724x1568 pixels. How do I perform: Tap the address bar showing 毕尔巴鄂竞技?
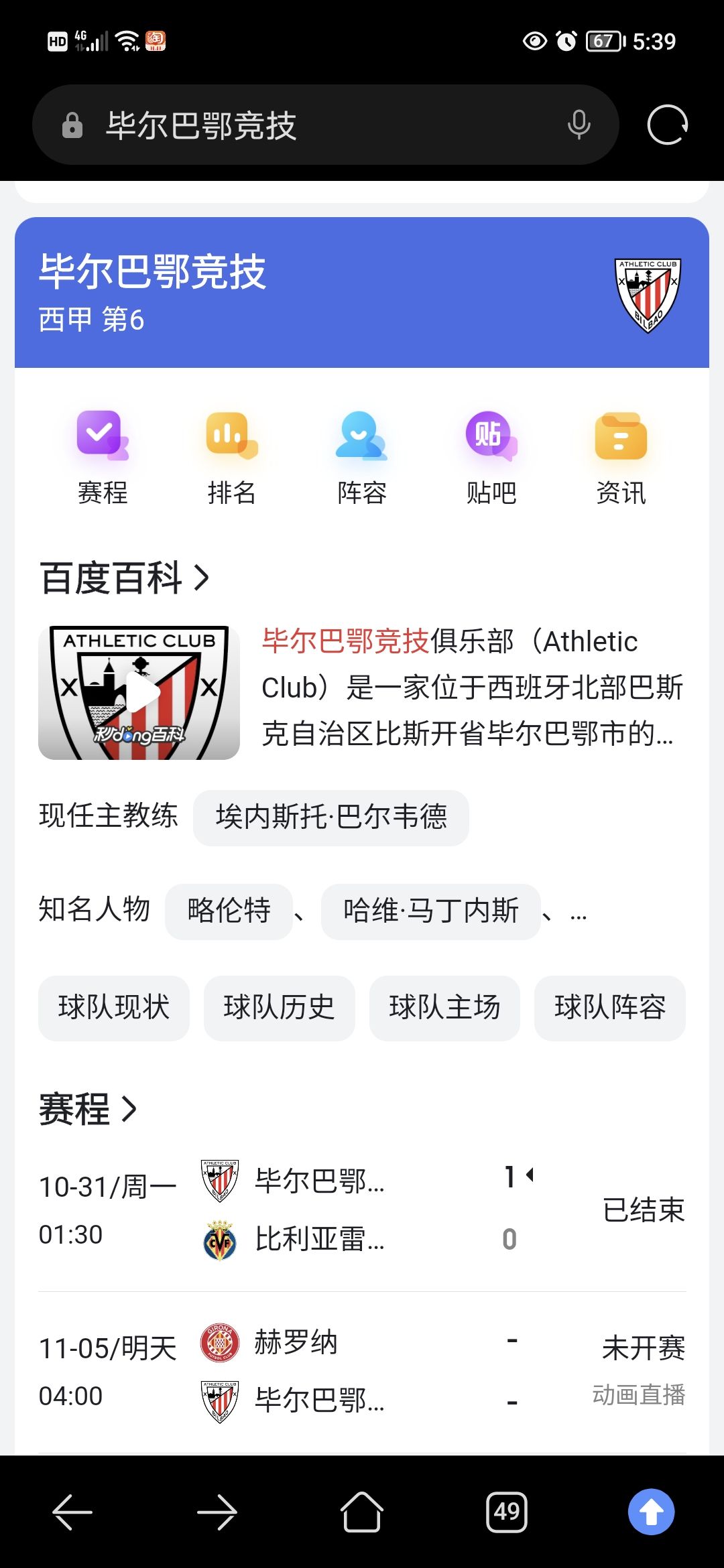tap(302, 125)
